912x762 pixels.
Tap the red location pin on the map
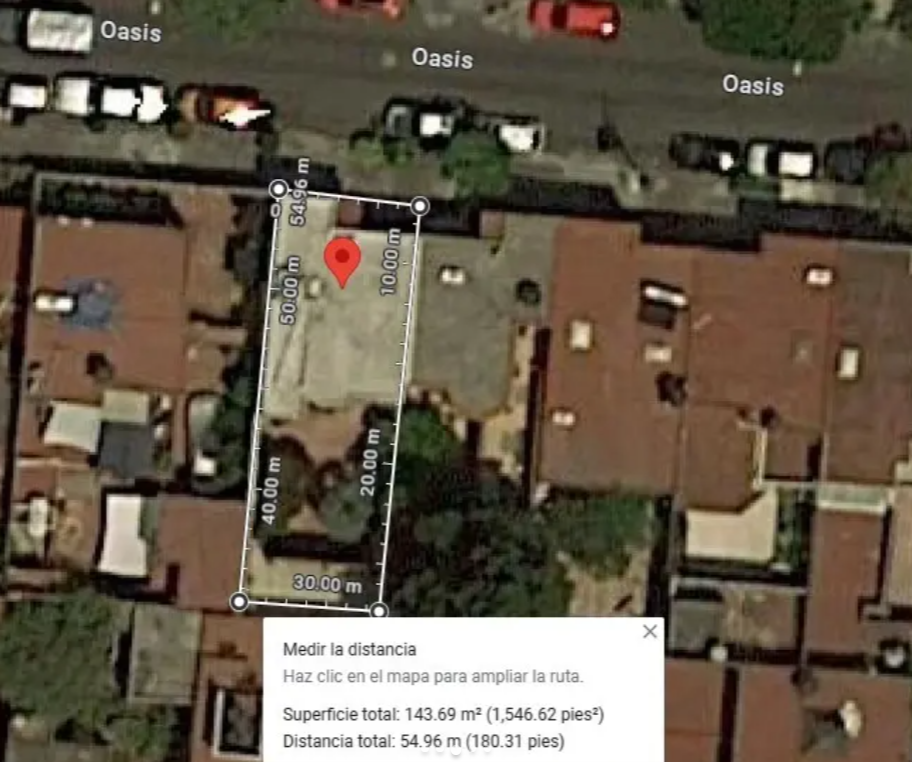coord(343,262)
